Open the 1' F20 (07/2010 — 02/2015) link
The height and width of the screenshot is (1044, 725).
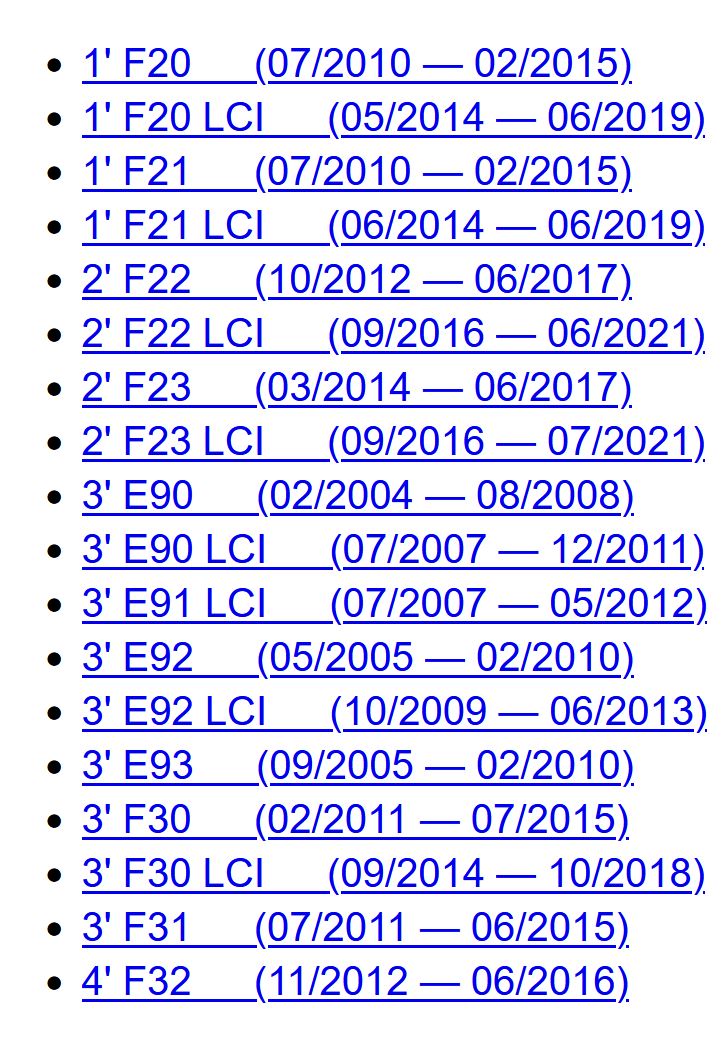(x=356, y=65)
